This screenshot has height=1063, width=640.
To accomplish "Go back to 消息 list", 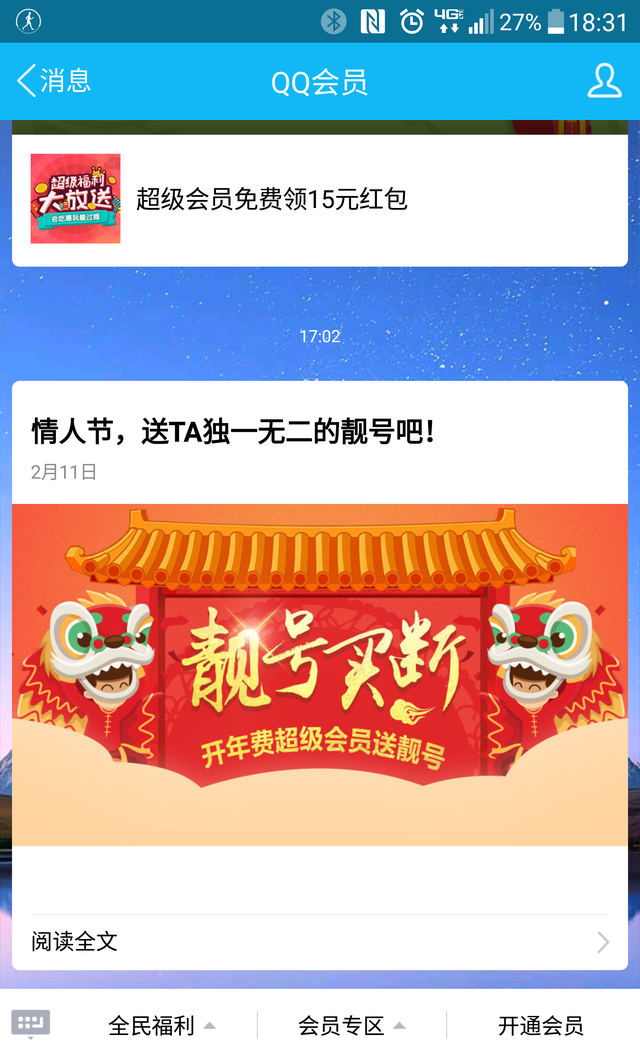I will click(54, 81).
